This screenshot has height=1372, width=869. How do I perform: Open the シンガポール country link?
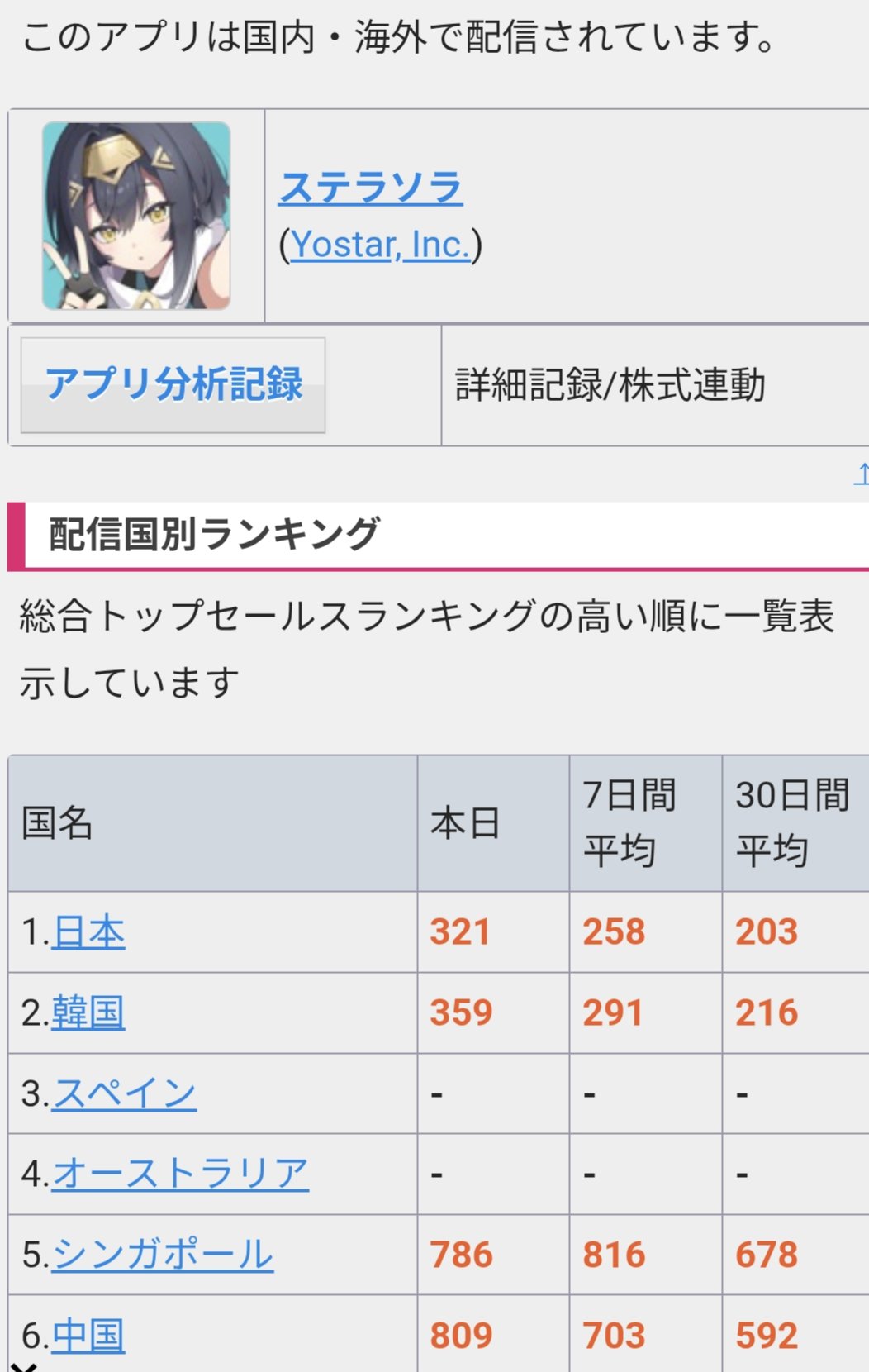click(x=163, y=1255)
